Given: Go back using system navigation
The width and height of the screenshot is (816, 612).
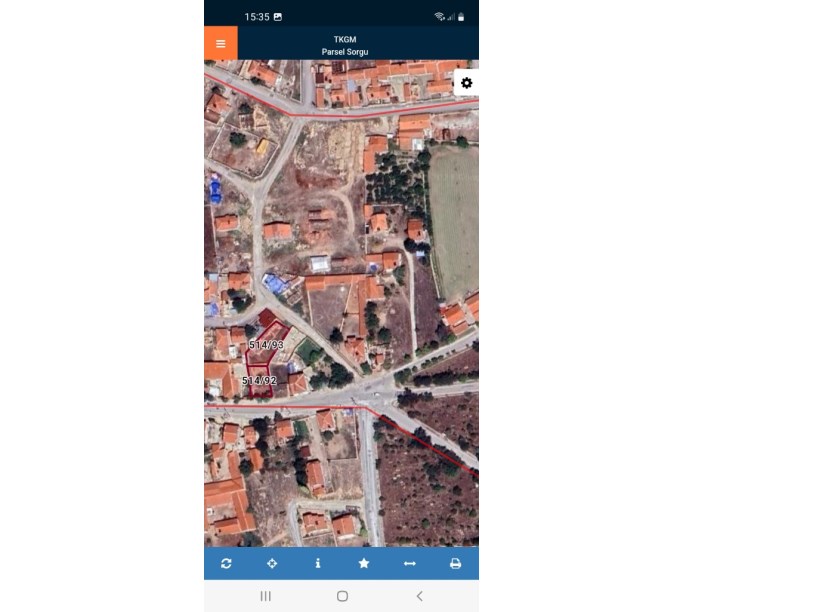Looking at the screenshot, I should click(419, 596).
